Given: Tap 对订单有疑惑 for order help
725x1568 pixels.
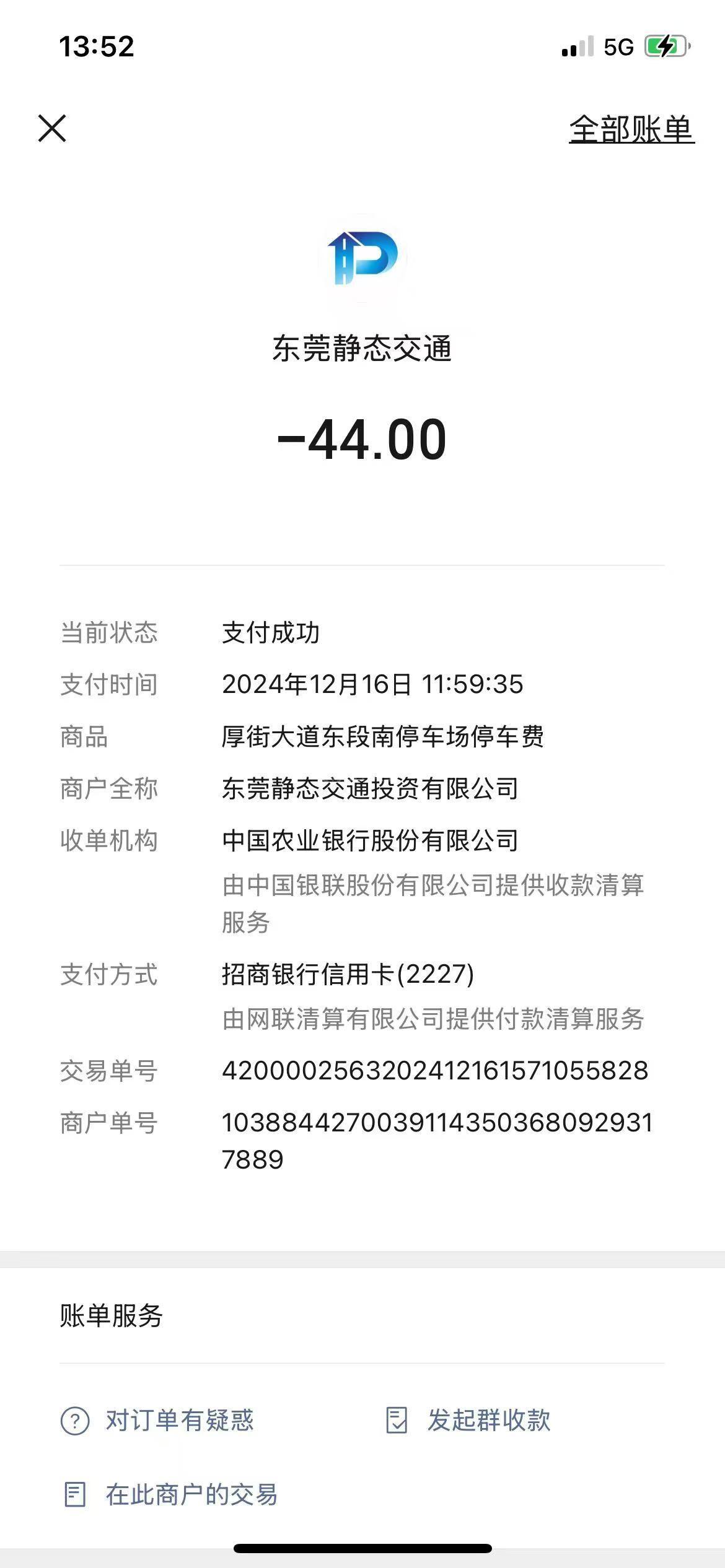Looking at the screenshot, I should [x=157, y=1420].
